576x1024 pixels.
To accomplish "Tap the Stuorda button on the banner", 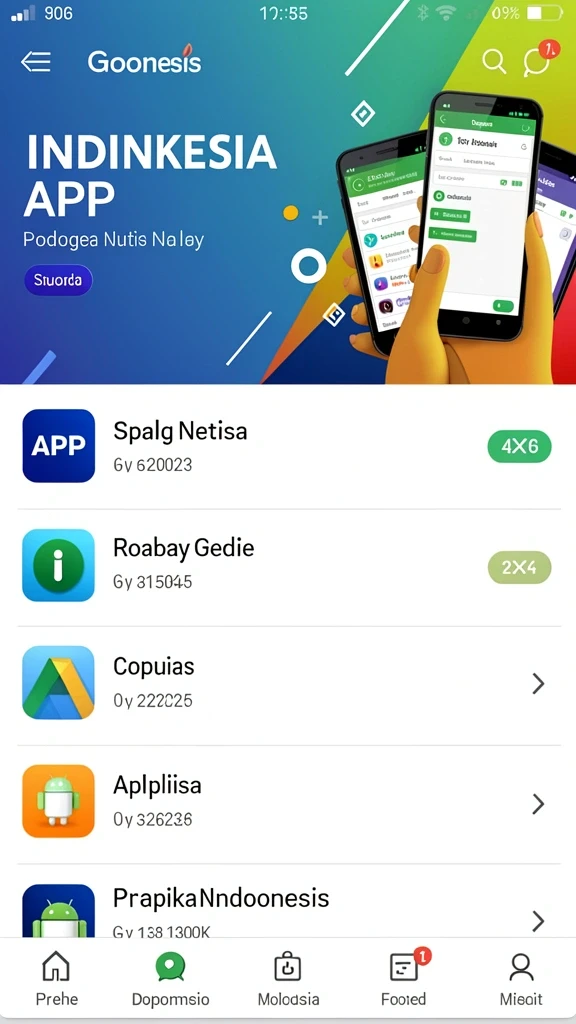I will 58,280.
